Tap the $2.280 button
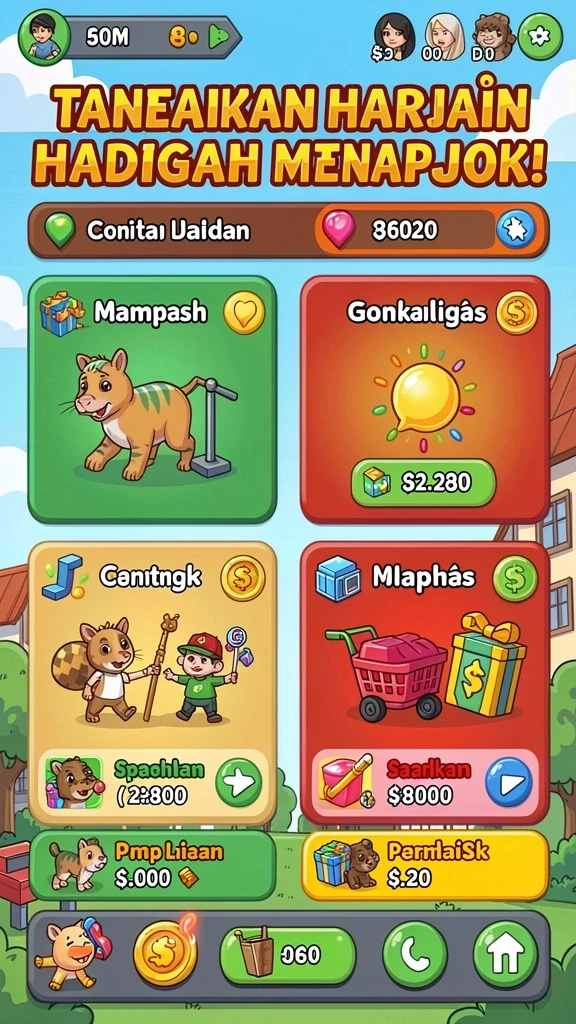576x1024 pixels. pos(423,483)
